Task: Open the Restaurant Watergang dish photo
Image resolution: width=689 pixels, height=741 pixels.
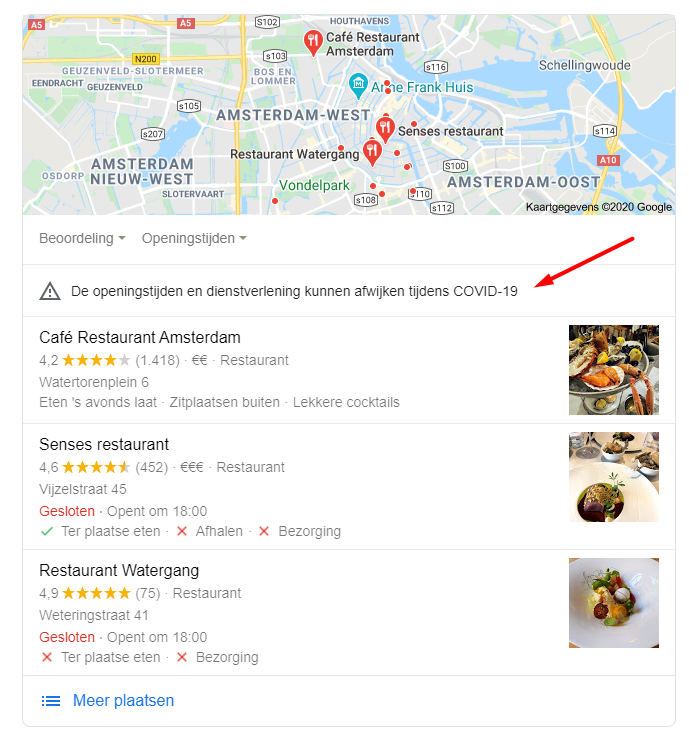Action: 613,603
